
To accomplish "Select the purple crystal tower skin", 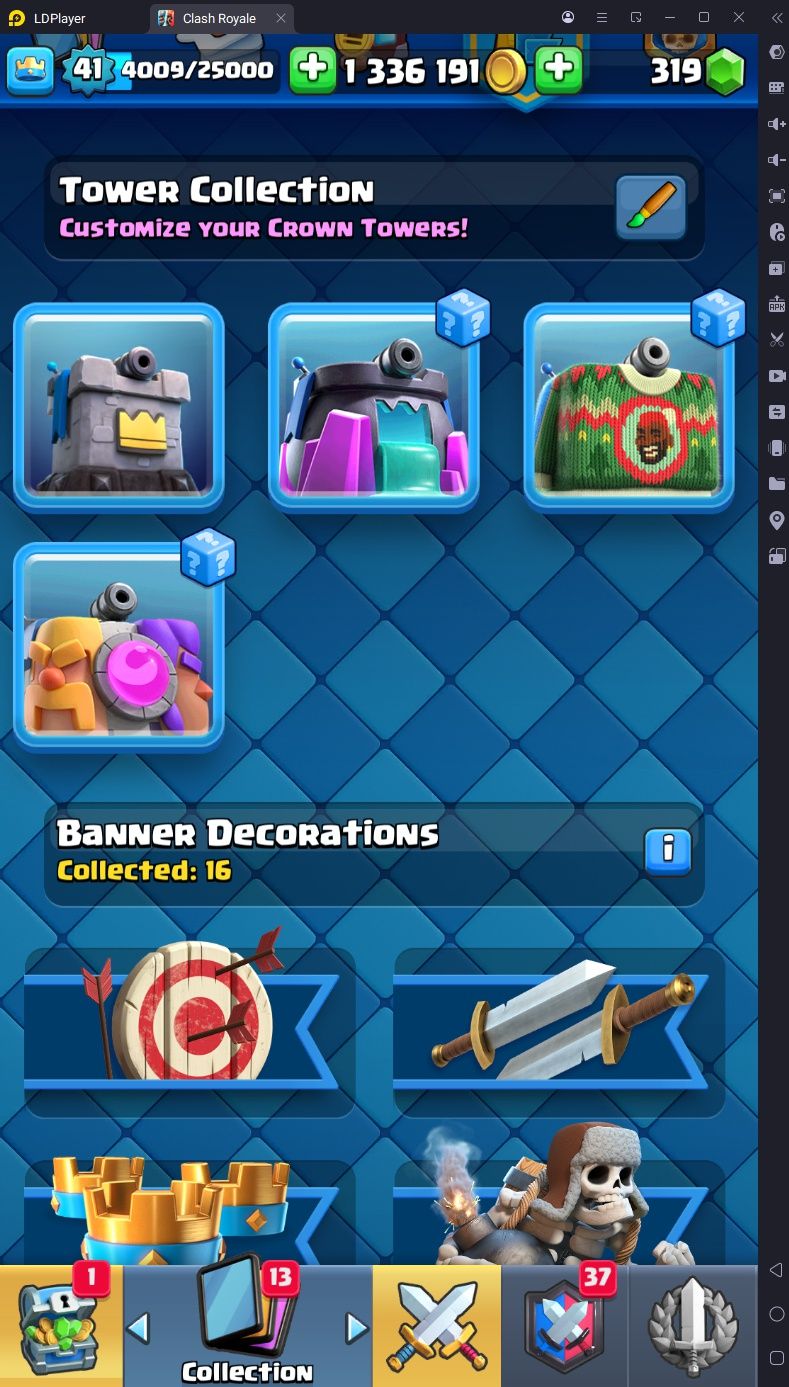I will pos(374,407).
